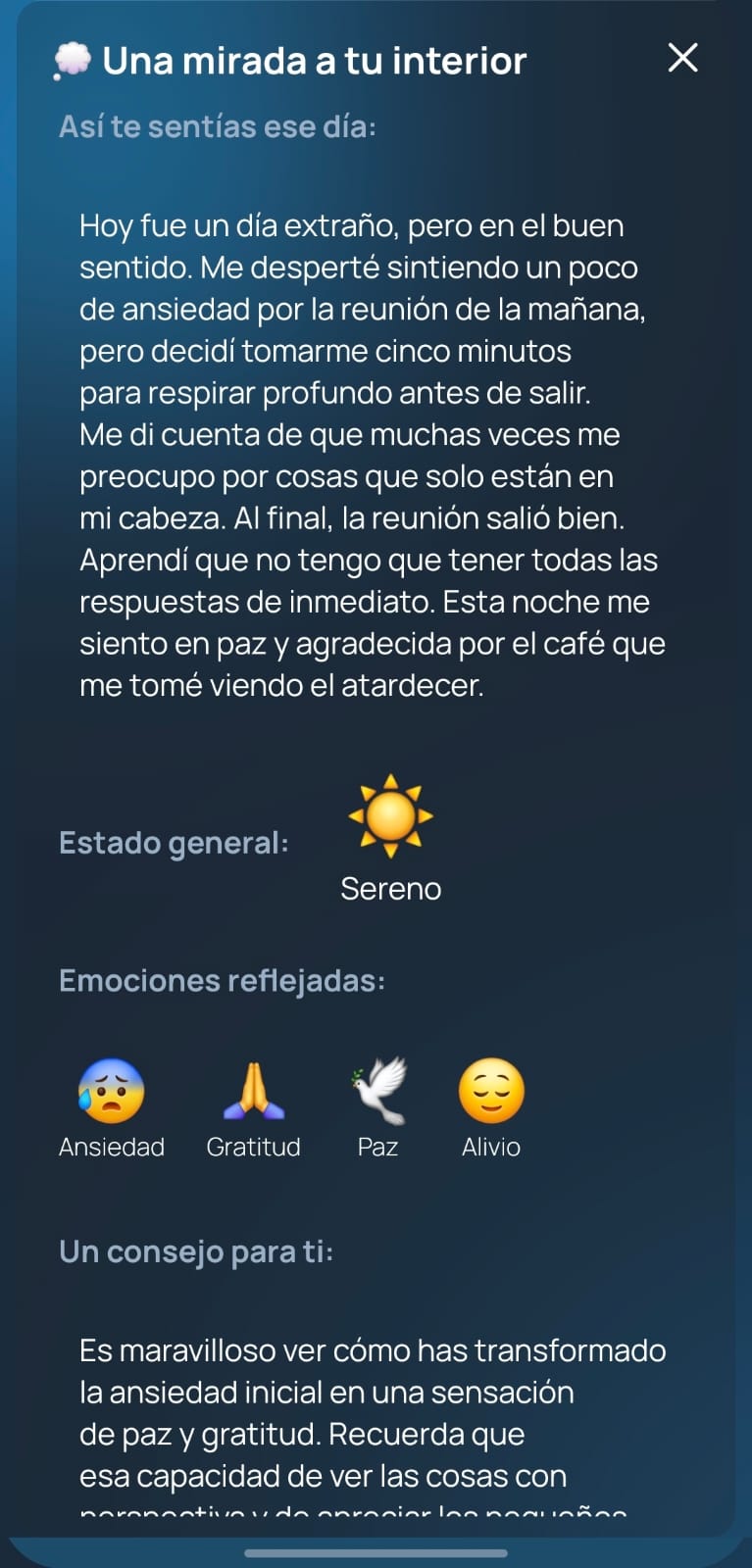Select the sun icon for Estado general
Viewport: 752px width, 1568px height.
pos(391,819)
